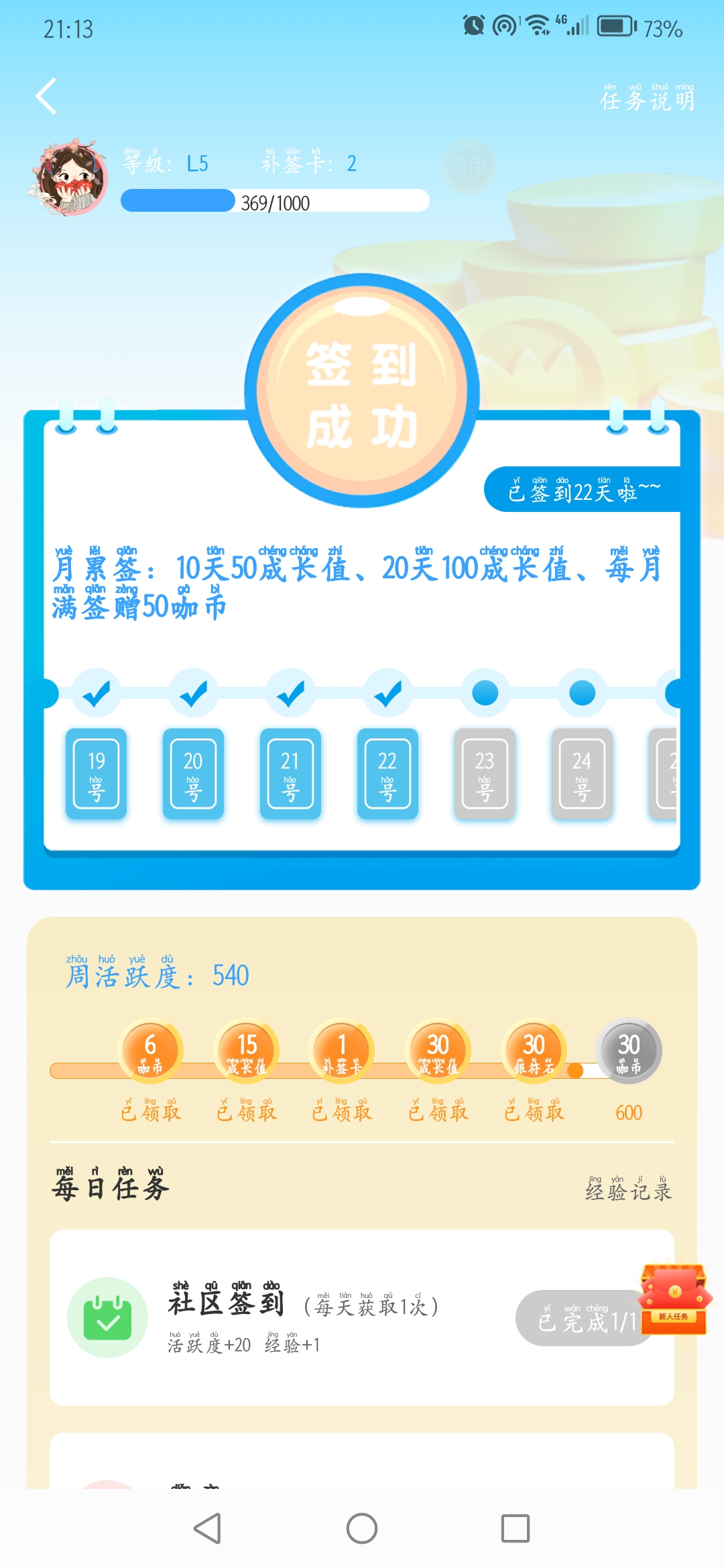The height and width of the screenshot is (1568, 724).
Task: Open the 新人任务 red envelope
Action: click(x=674, y=1300)
